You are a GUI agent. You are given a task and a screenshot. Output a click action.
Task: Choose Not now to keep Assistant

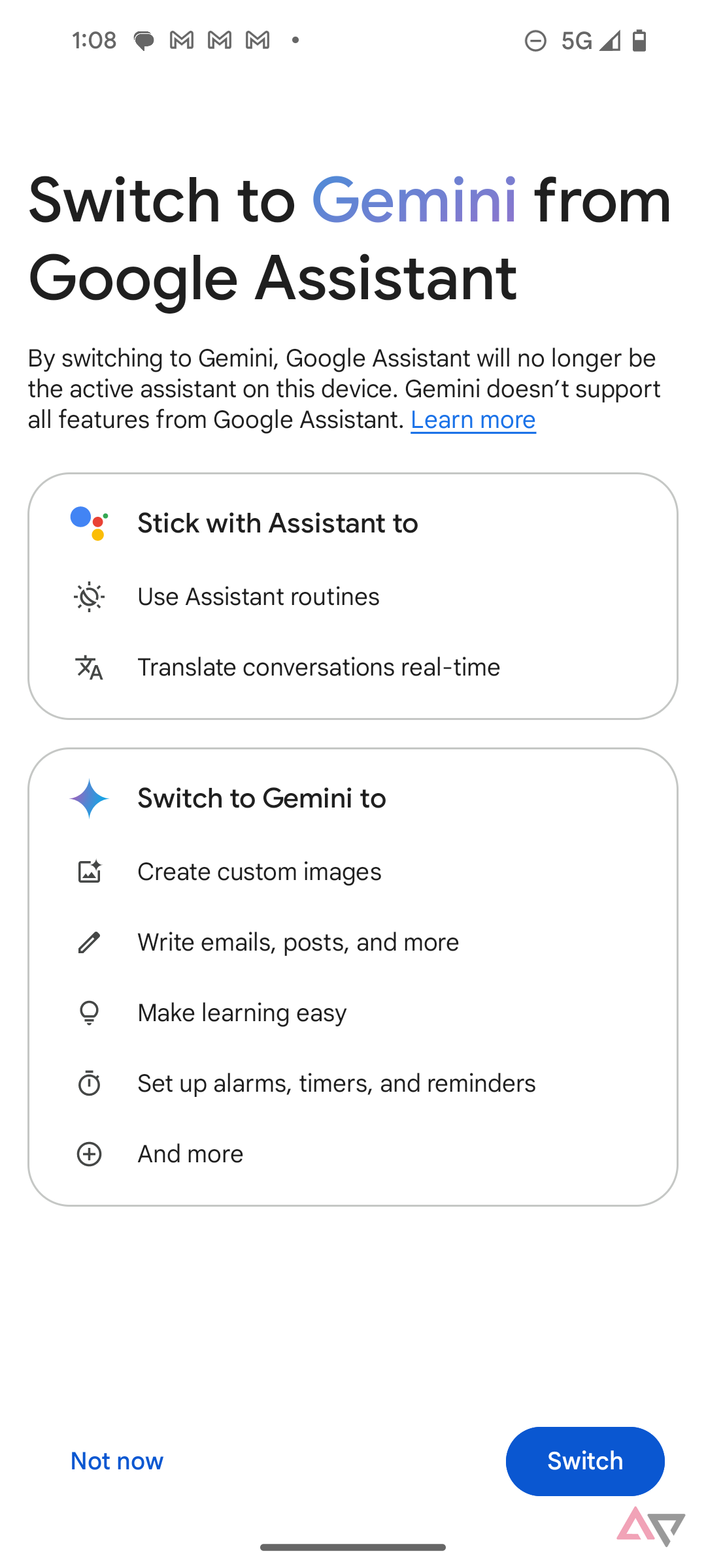point(117,1461)
